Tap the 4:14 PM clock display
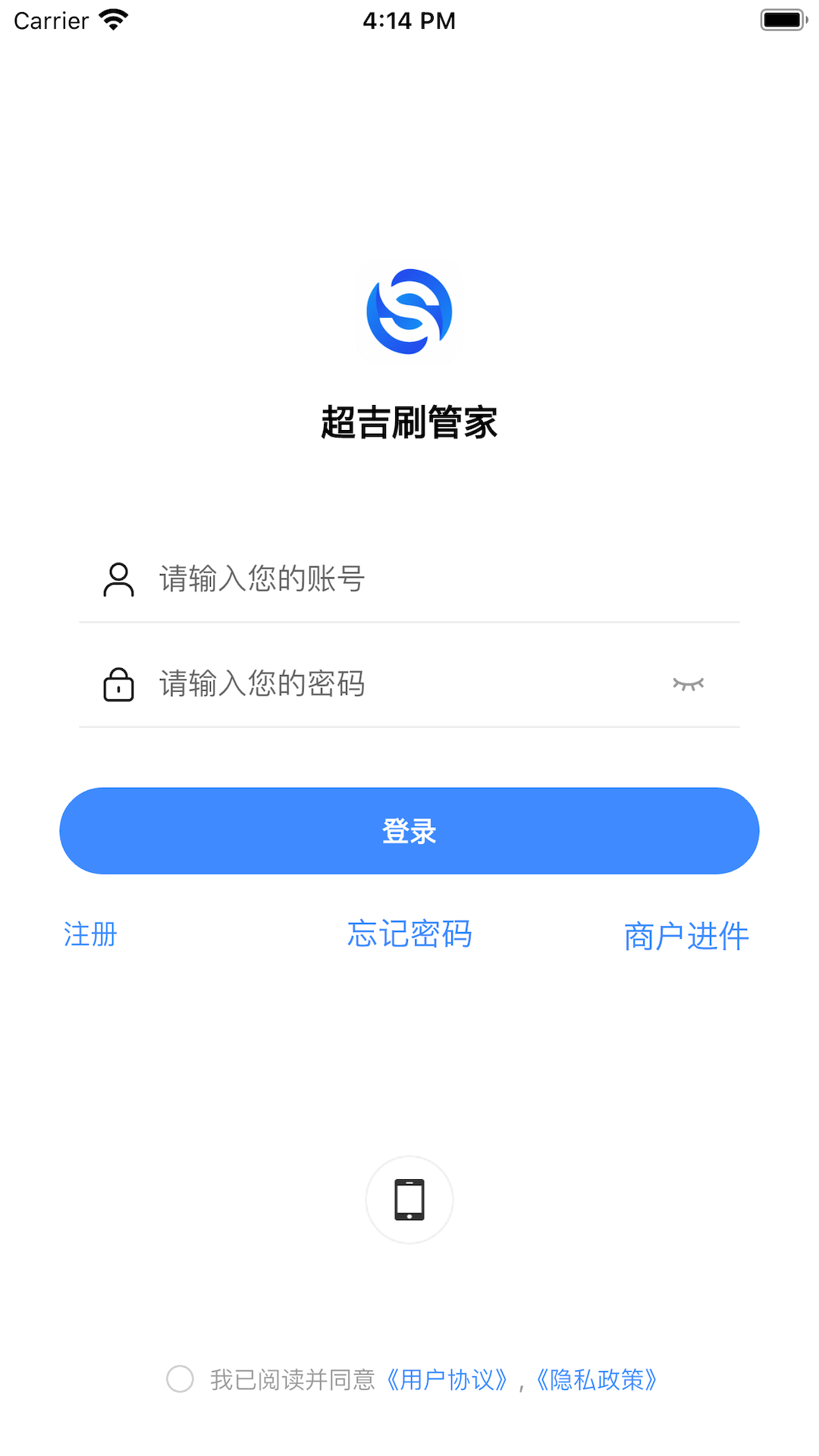819x1456 pixels. pos(409,20)
